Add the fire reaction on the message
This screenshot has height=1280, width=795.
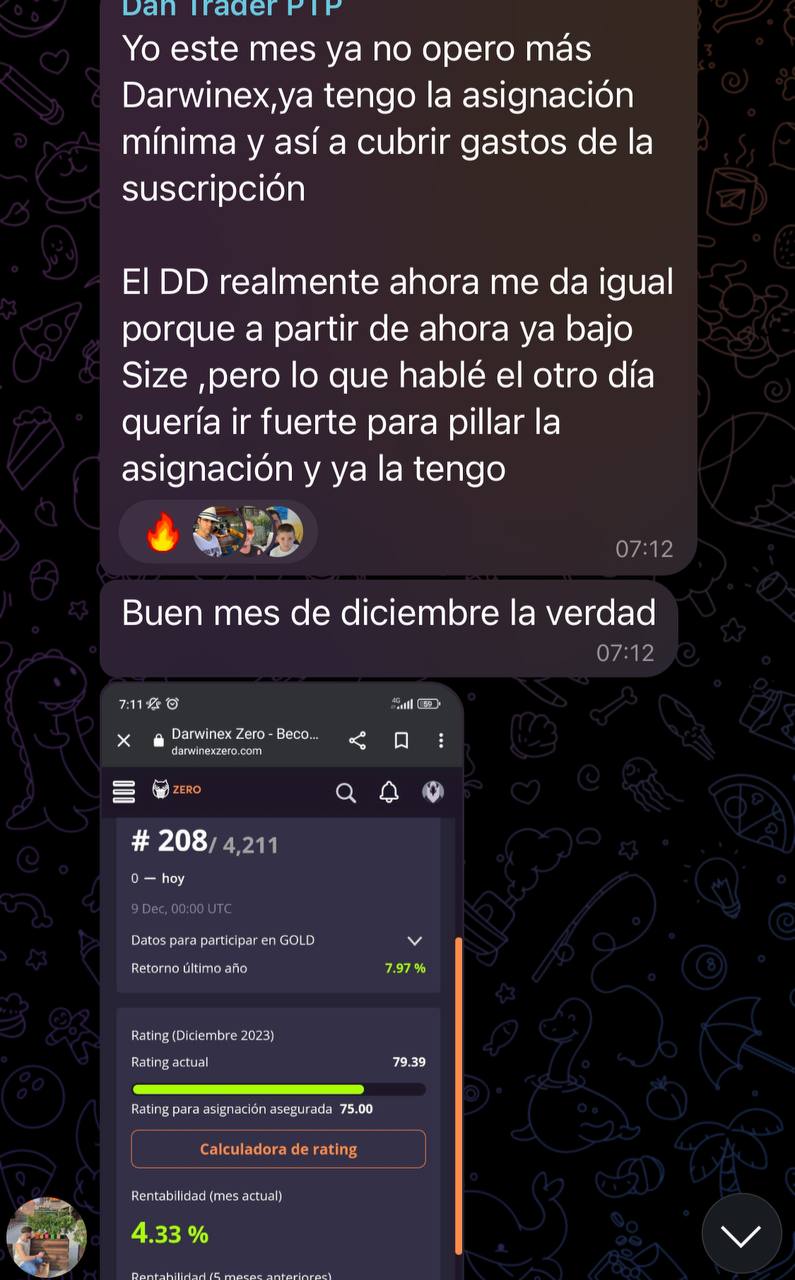click(162, 532)
